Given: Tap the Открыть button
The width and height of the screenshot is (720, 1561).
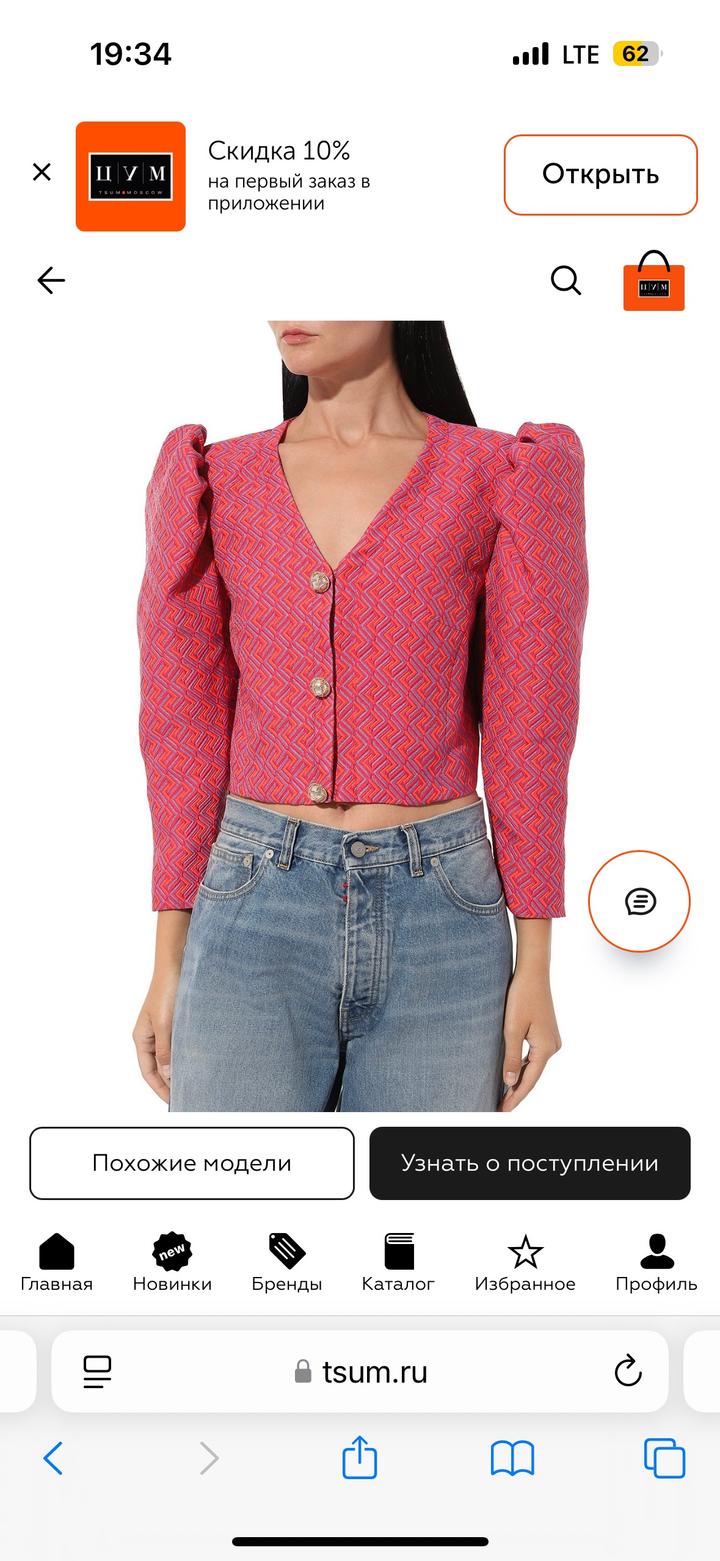Looking at the screenshot, I should pyautogui.click(x=600, y=175).
